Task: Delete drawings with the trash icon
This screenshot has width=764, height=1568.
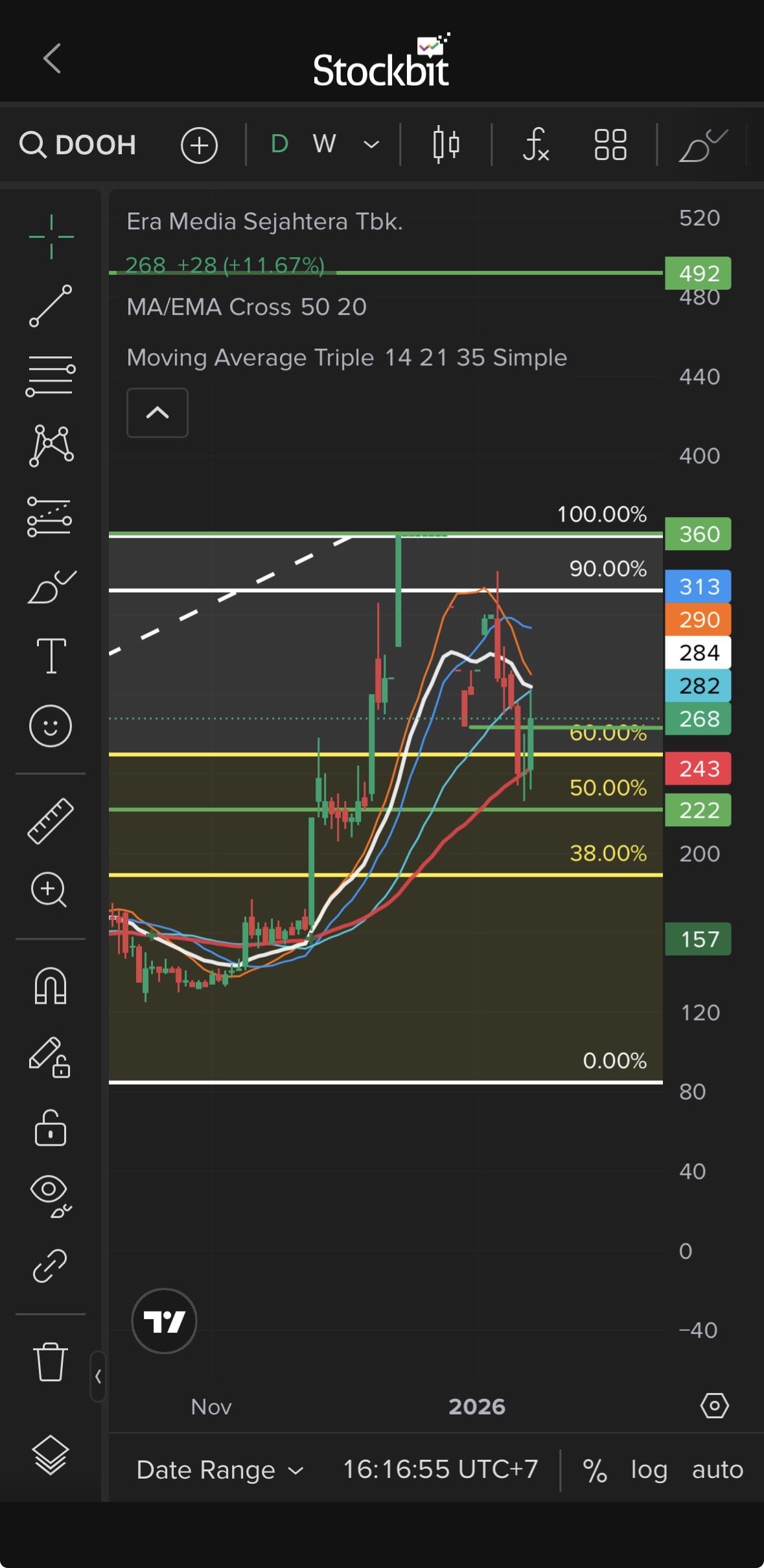Action: pyautogui.click(x=51, y=1362)
